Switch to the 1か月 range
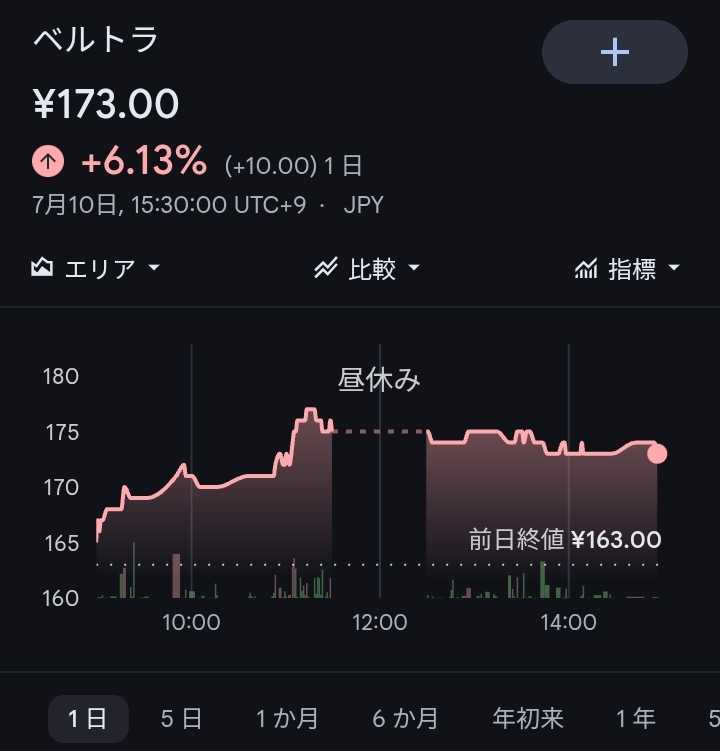This screenshot has width=720, height=751. point(287,718)
